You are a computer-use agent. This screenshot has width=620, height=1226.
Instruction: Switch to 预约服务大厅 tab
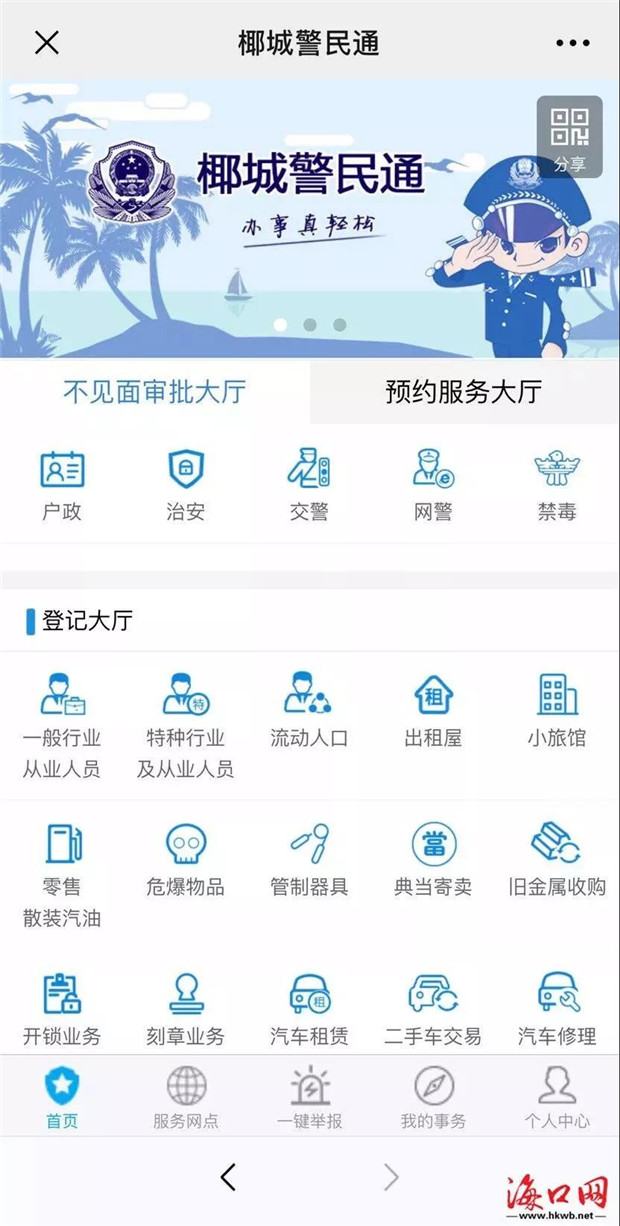point(464,392)
